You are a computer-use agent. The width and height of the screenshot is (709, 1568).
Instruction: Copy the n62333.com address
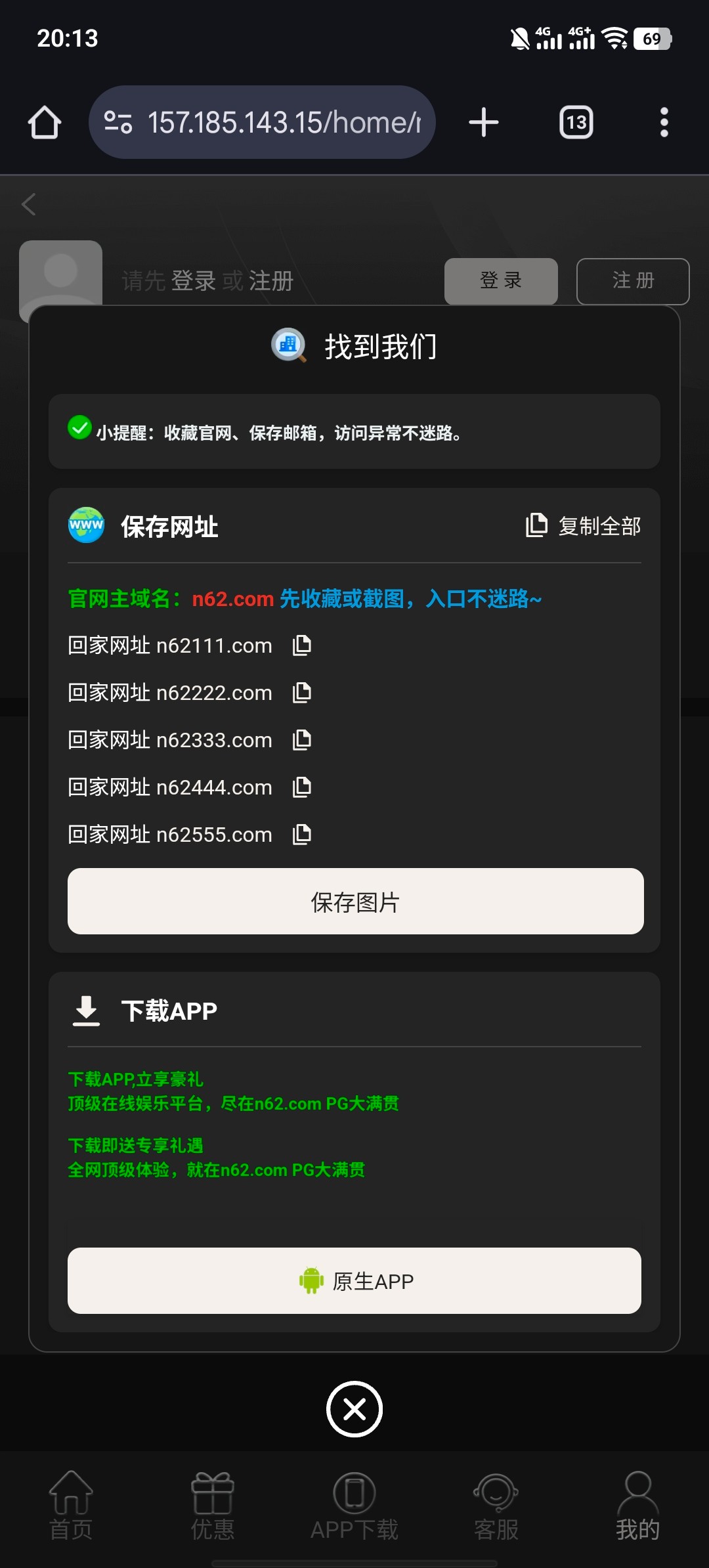[302, 740]
